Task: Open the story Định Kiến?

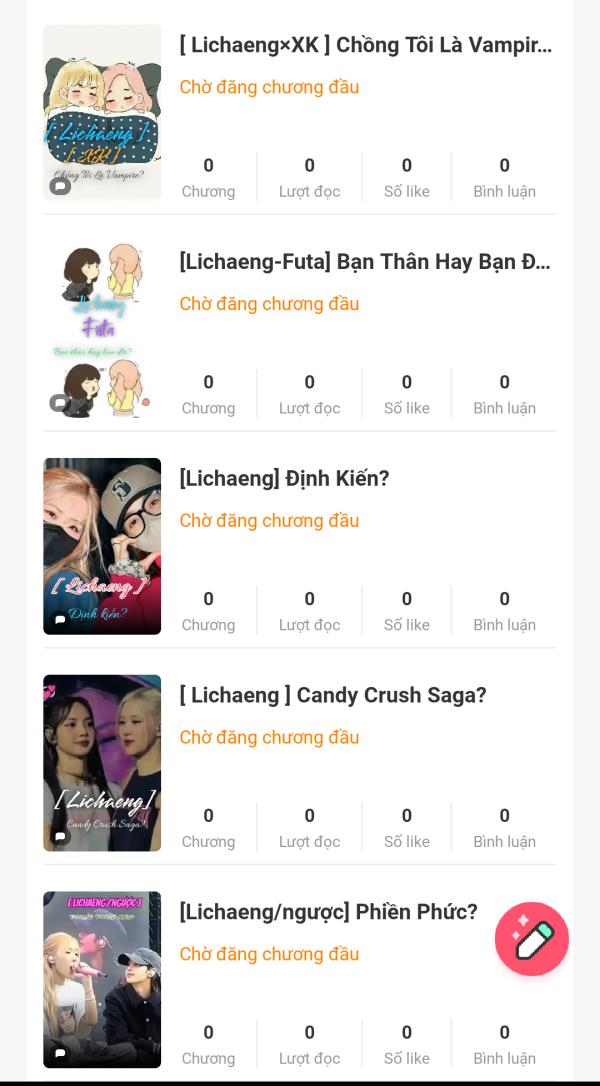Action: coord(284,479)
